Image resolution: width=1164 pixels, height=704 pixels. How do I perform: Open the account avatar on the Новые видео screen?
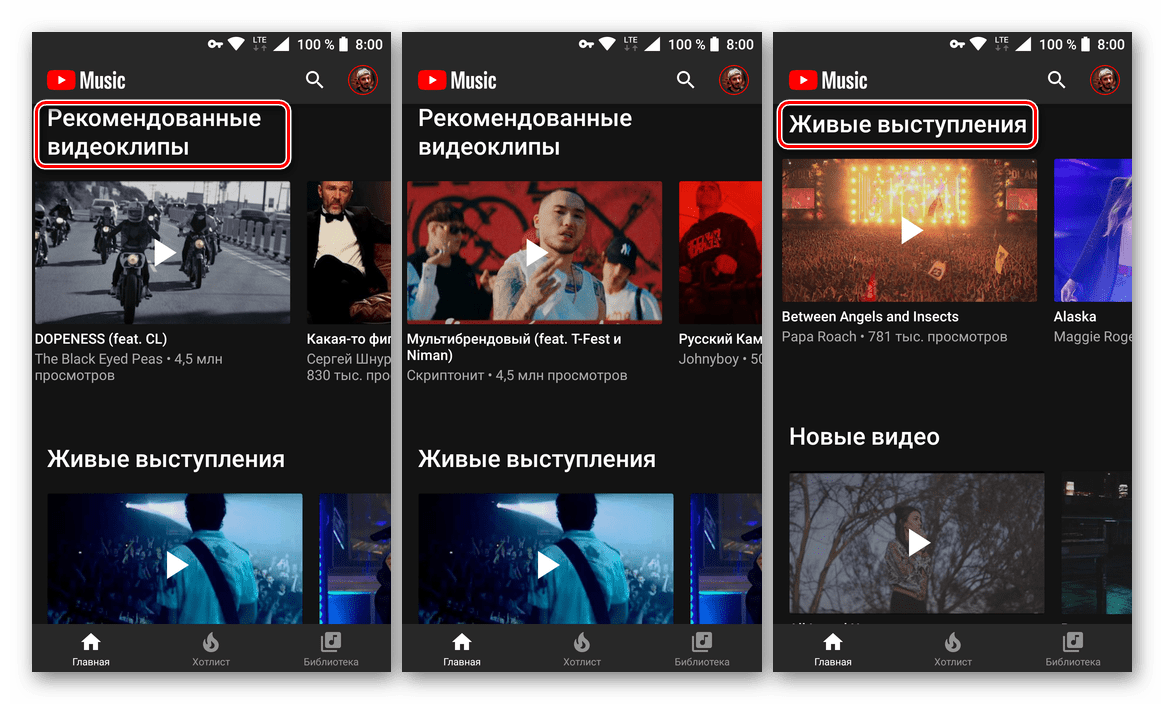(1104, 80)
